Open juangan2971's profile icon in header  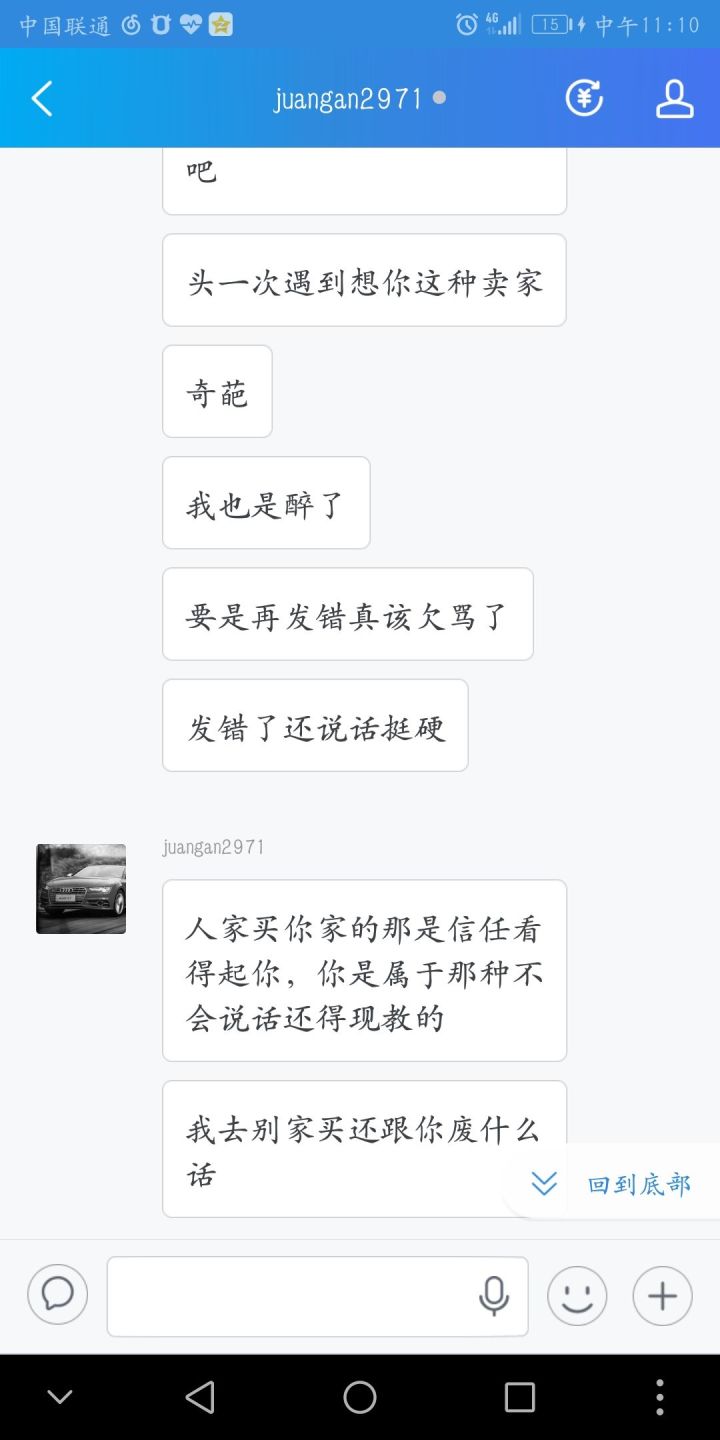(675, 98)
